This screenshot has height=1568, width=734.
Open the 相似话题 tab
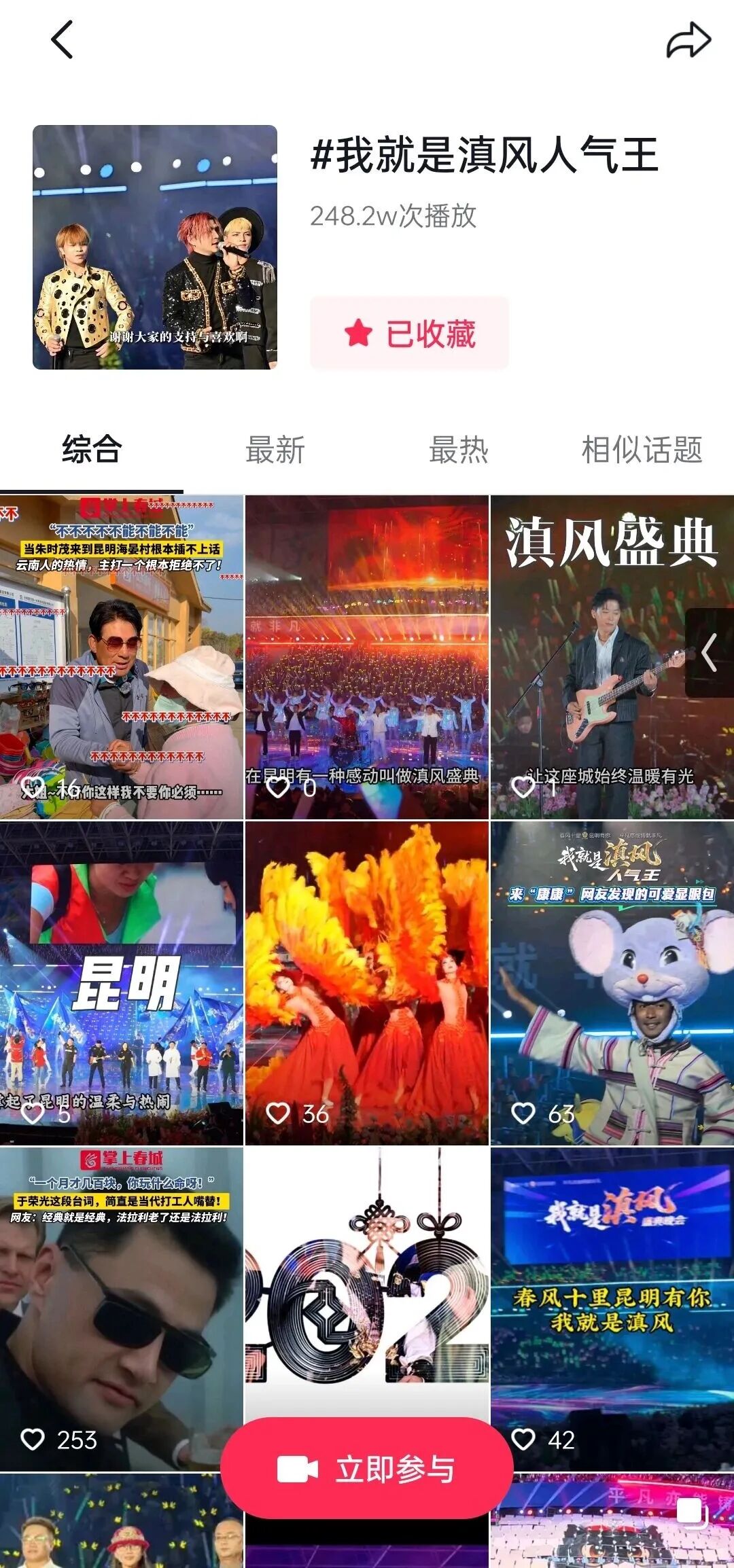(642, 450)
